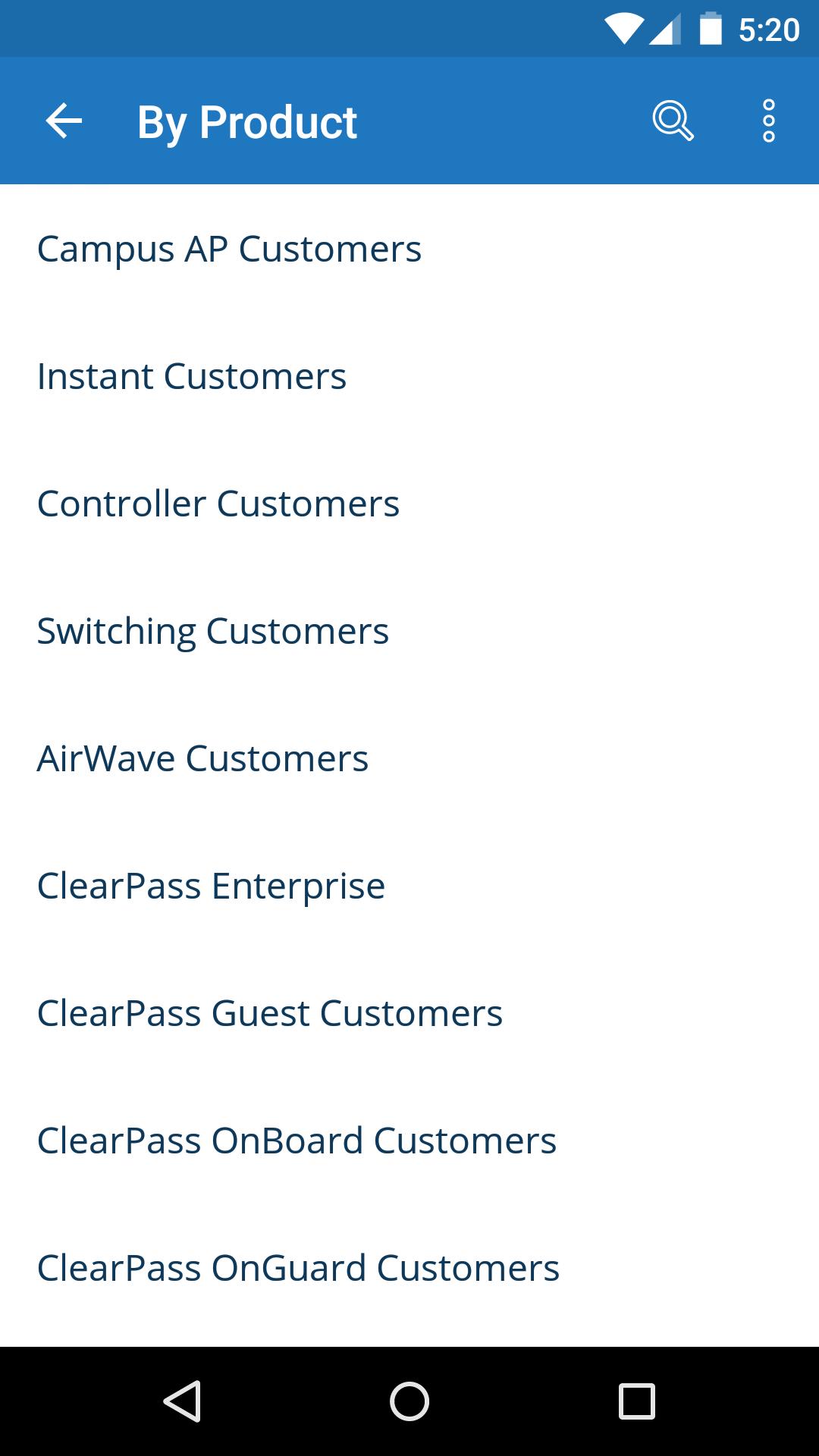The width and height of the screenshot is (819, 1456).
Task: Open the search icon in the app bar
Action: [x=673, y=121]
